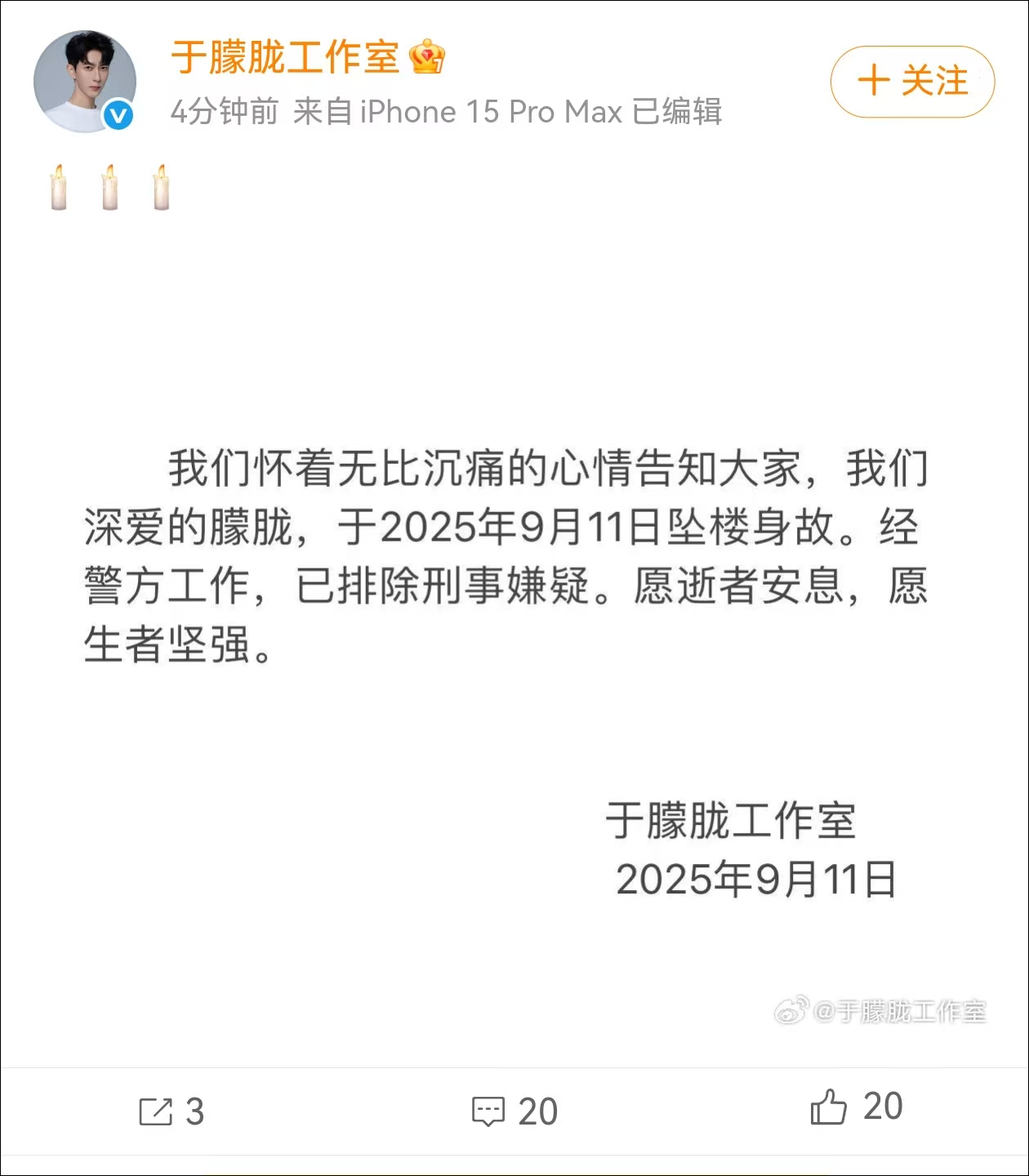
Task: Follow 于朦胧工作室 with the 关注 button
Action: [x=912, y=82]
